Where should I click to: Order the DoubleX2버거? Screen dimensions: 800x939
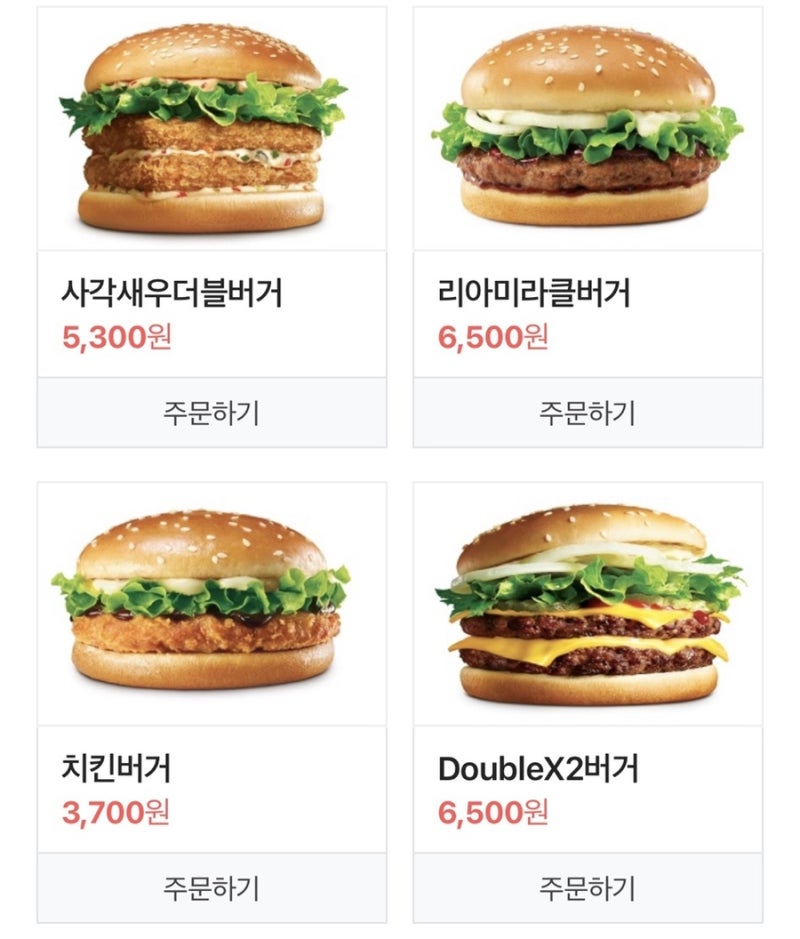(587, 887)
